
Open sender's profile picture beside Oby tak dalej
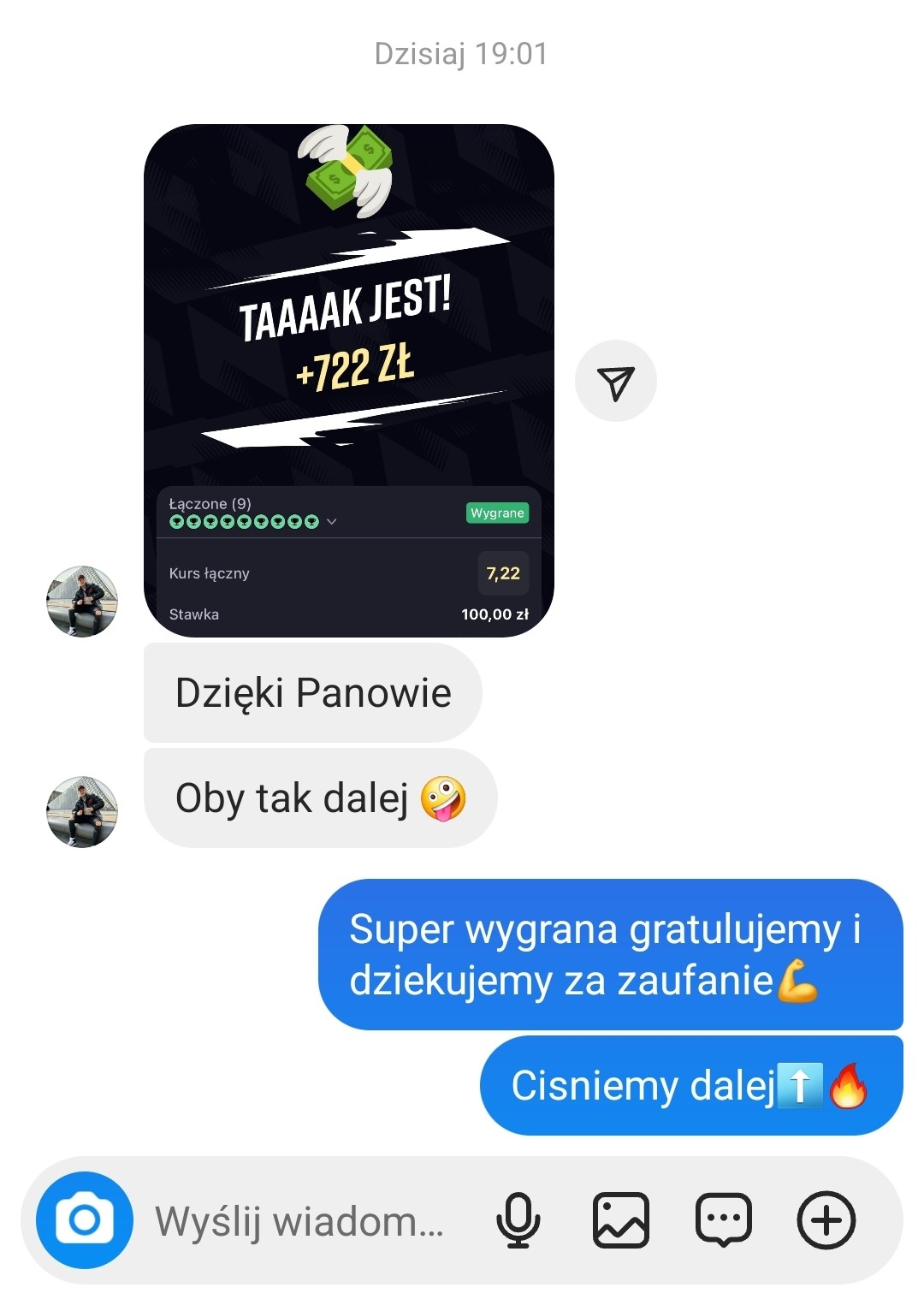pyautogui.click(x=82, y=811)
